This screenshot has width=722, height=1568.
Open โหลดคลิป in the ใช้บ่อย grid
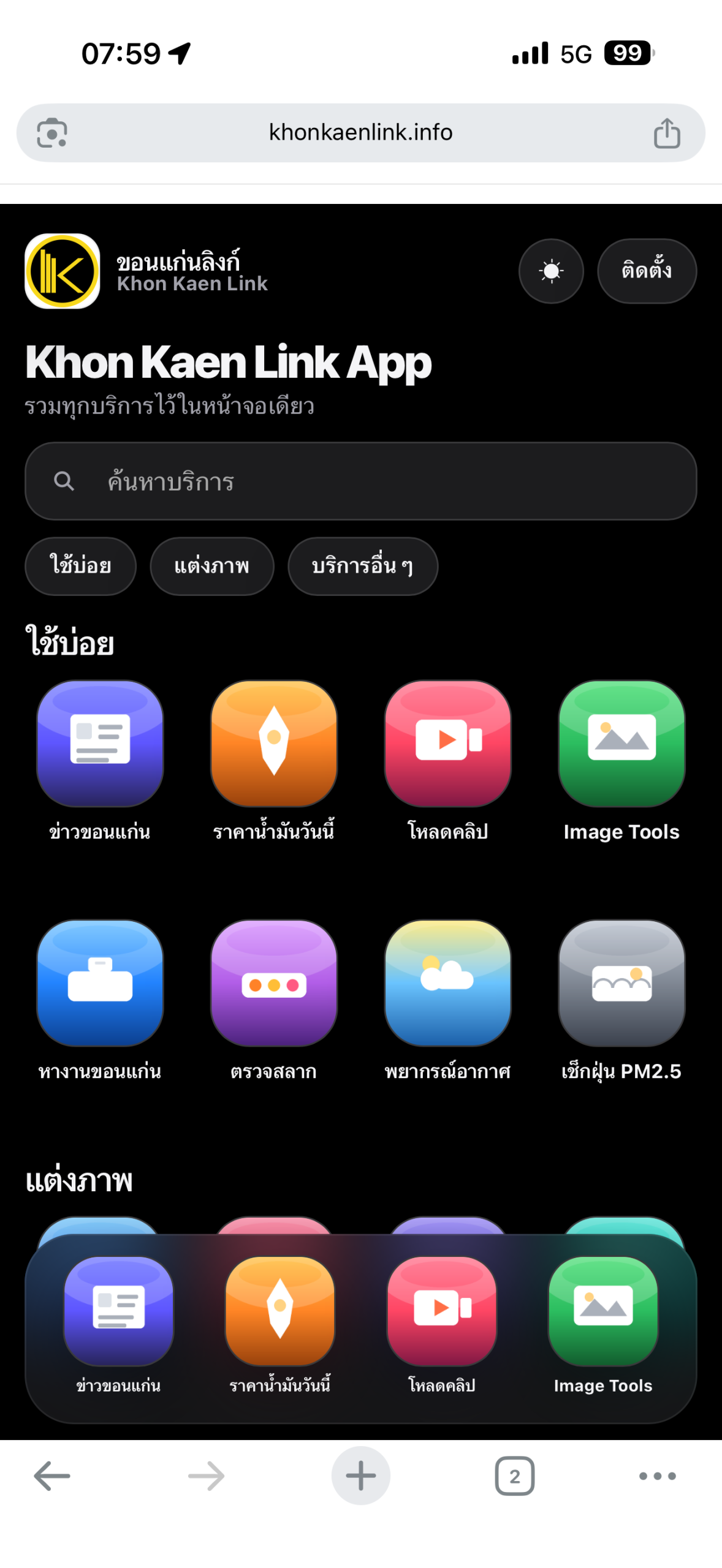coord(447,744)
